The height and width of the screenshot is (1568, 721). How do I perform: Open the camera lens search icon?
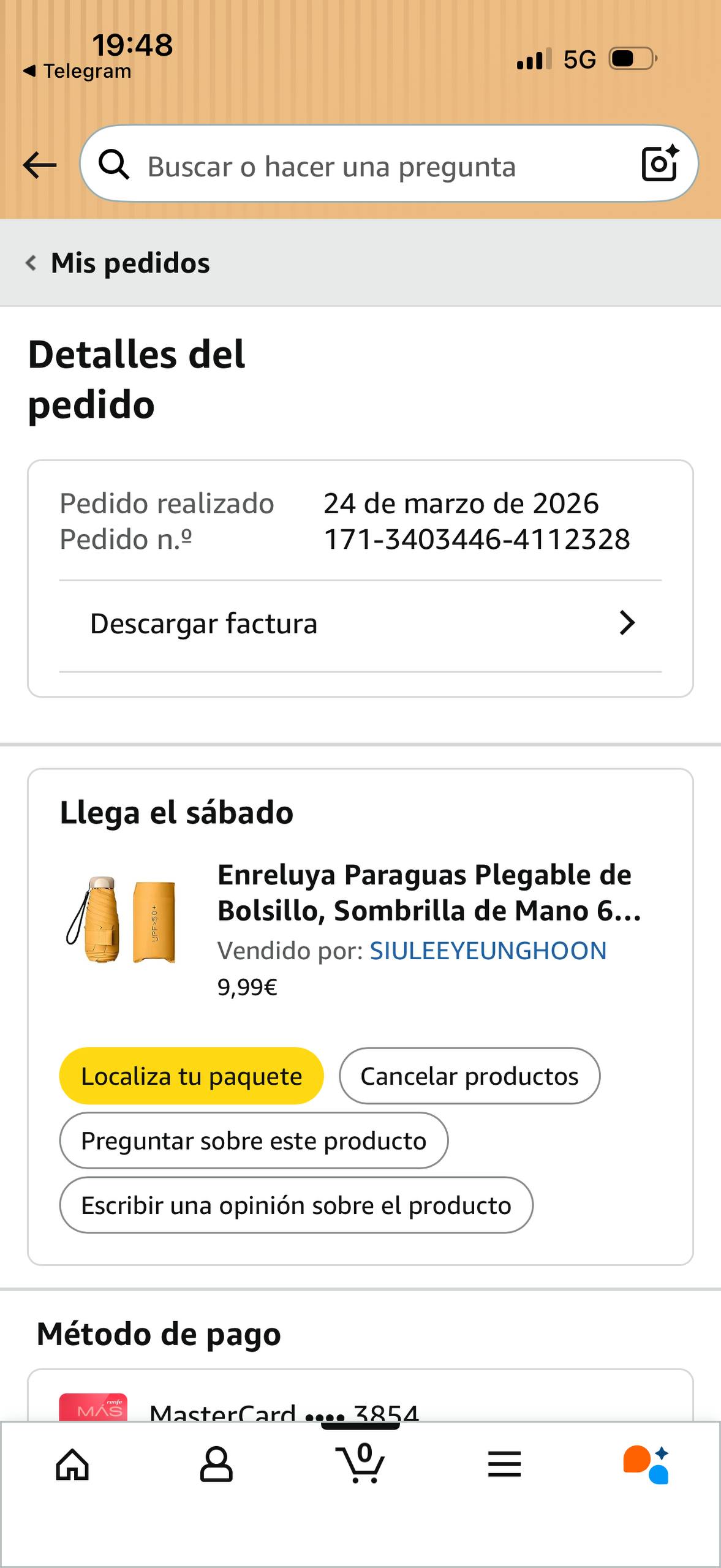[x=659, y=164]
